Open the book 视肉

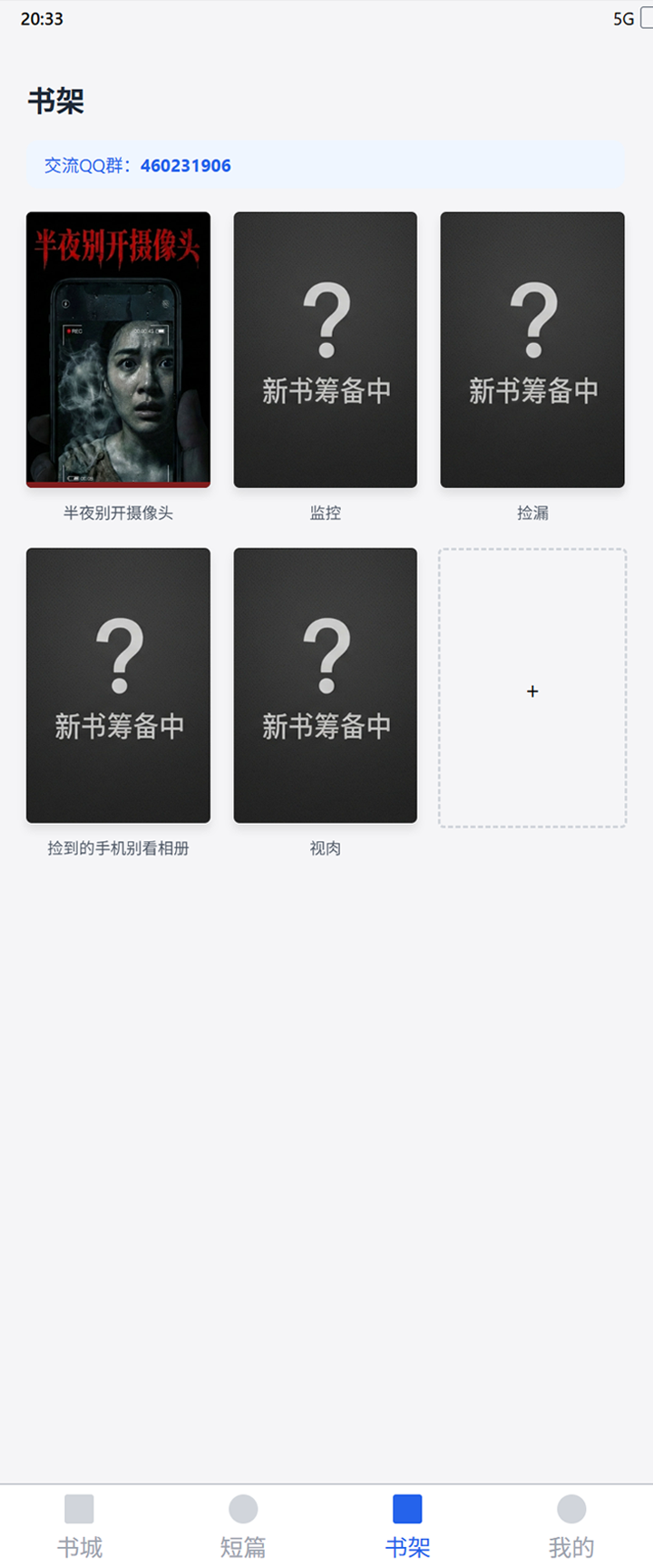click(325, 685)
